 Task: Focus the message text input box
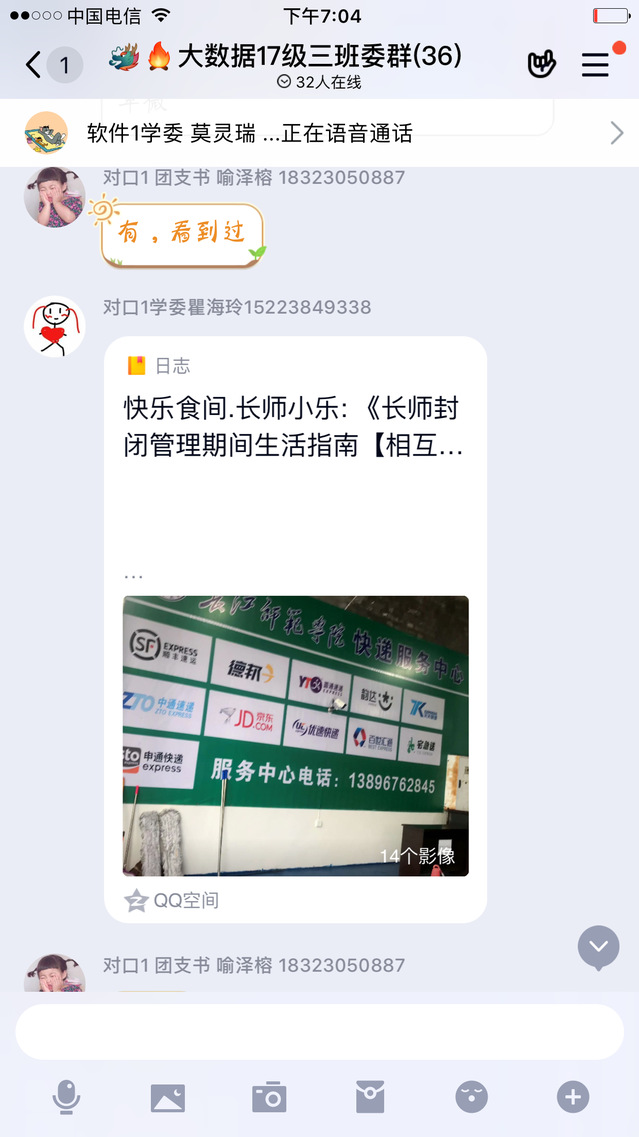[x=319, y=1031]
